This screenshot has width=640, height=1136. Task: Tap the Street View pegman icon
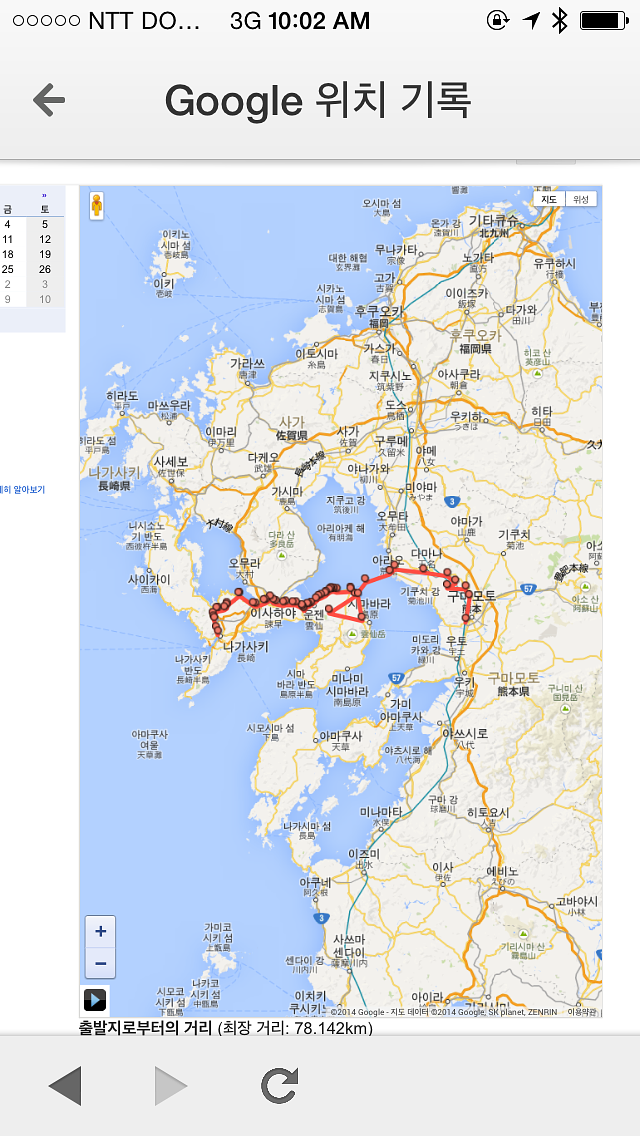point(97,206)
